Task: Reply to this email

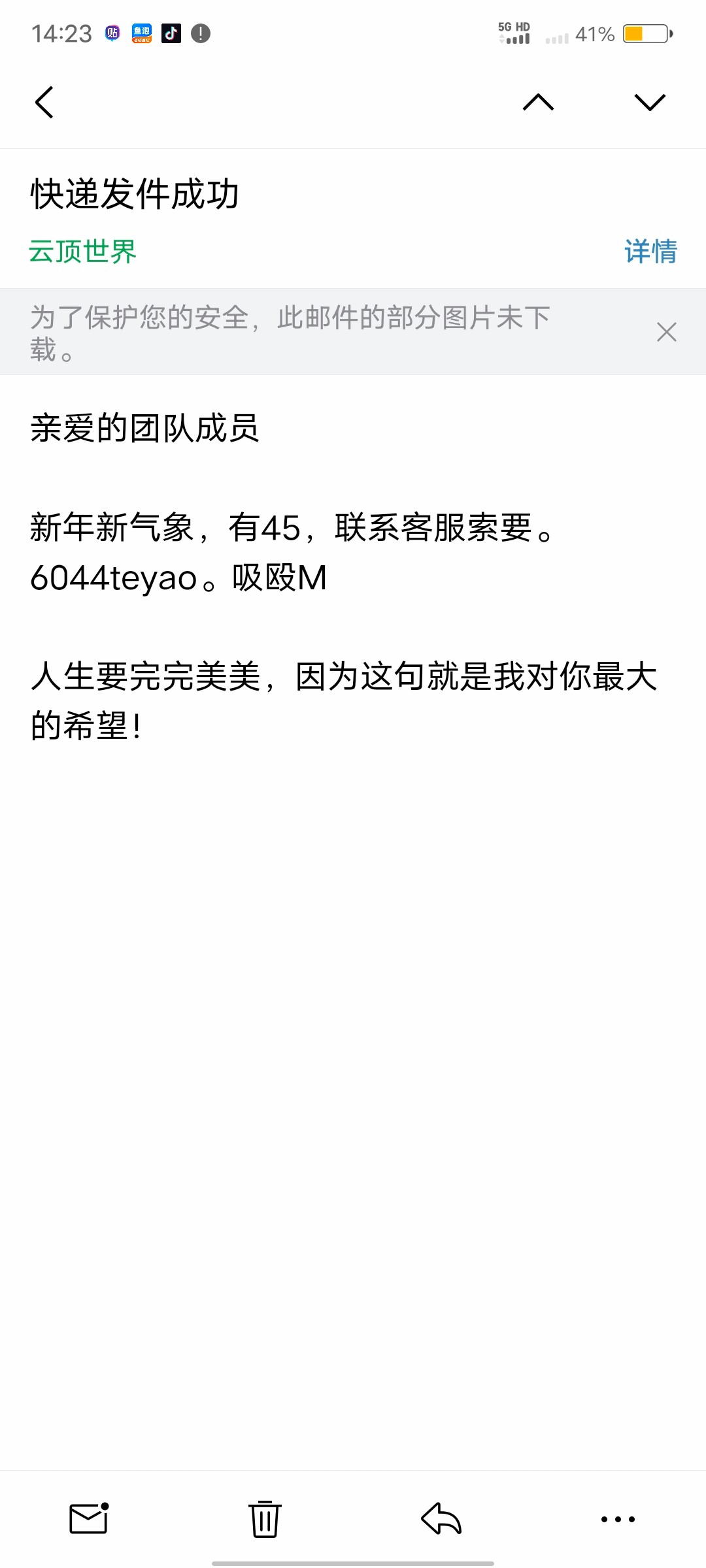Action: [441, 1518]
